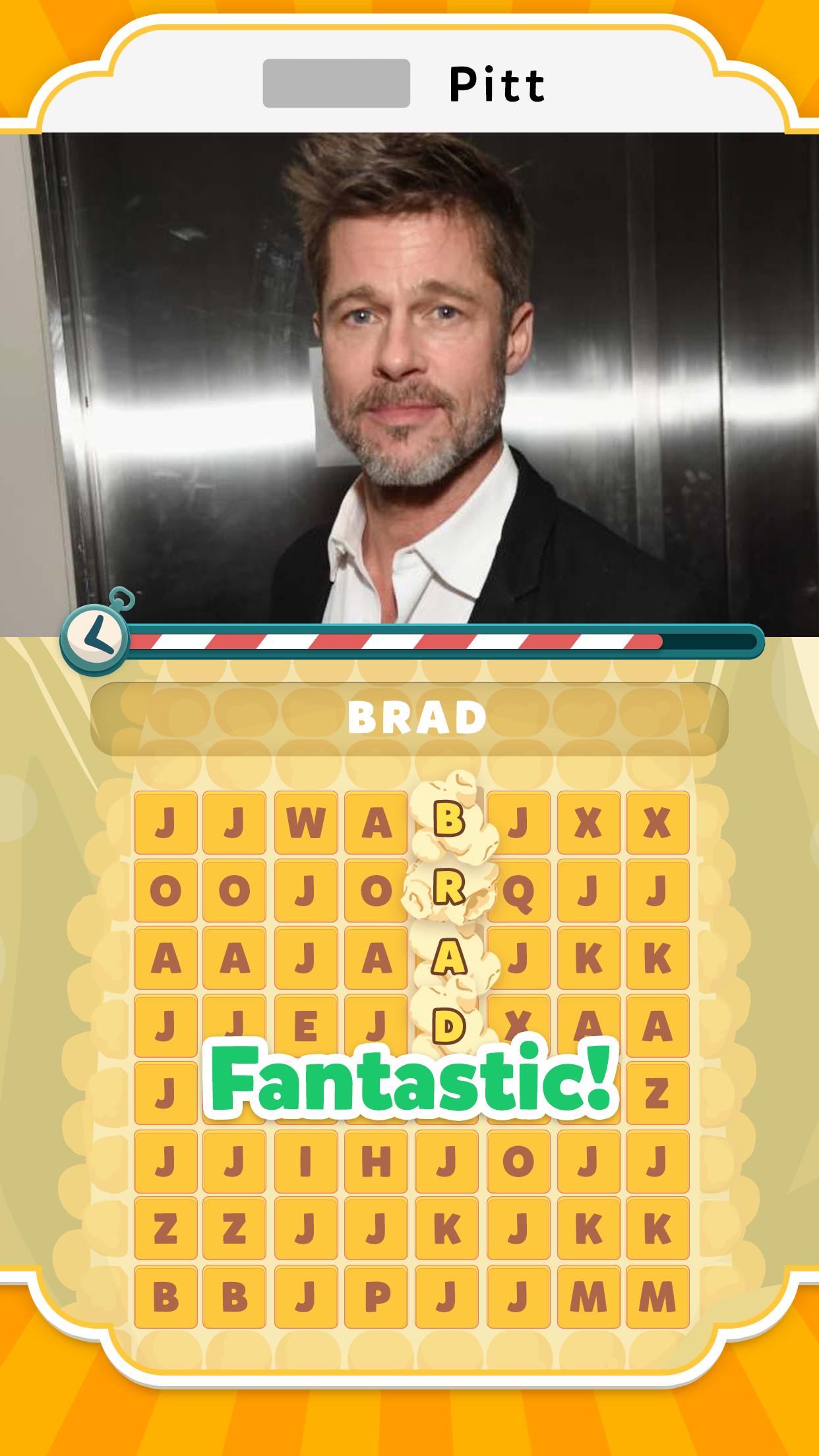Select the letter Q tile
Viewport: 819px width, 1456px height.
point(518,890)
